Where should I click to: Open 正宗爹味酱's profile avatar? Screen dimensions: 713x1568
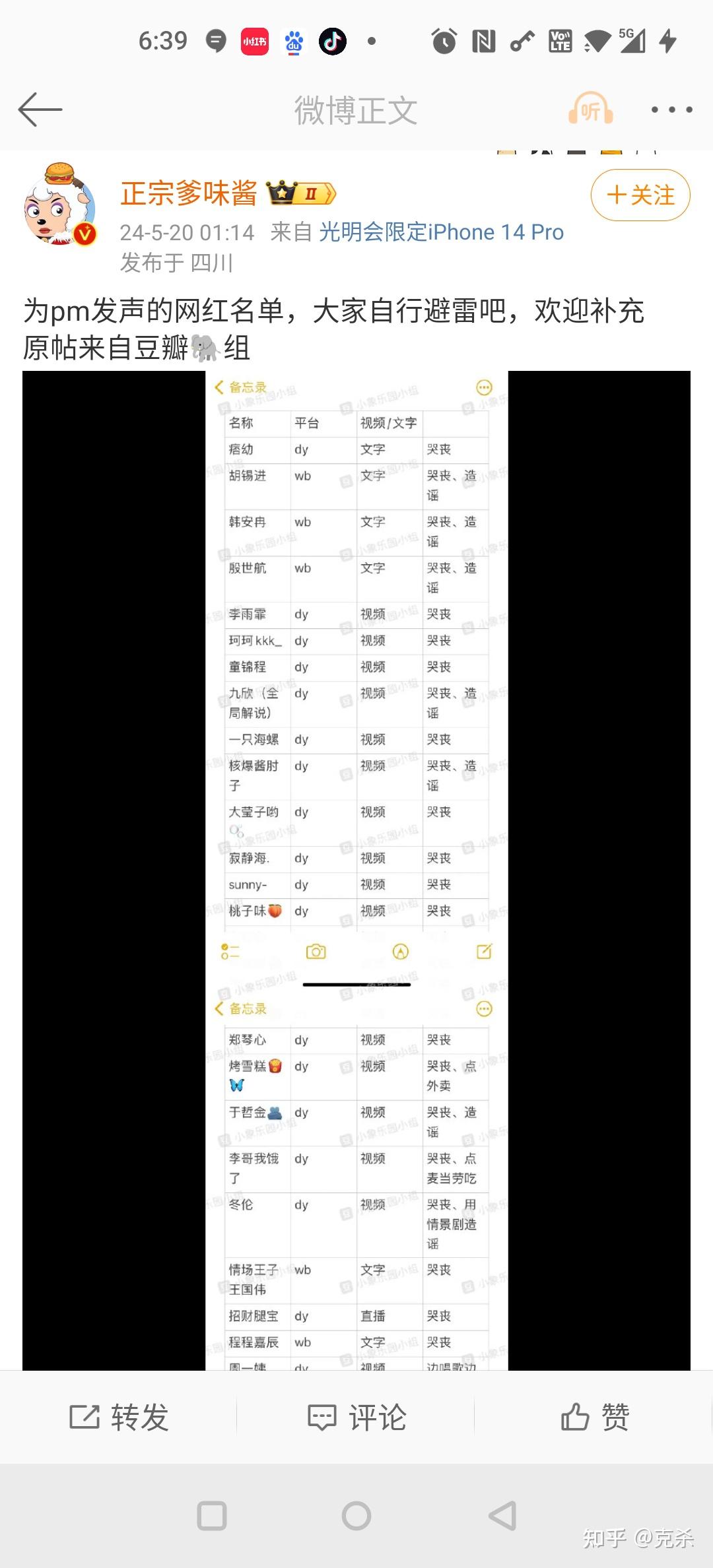click(x=60, y=206)
